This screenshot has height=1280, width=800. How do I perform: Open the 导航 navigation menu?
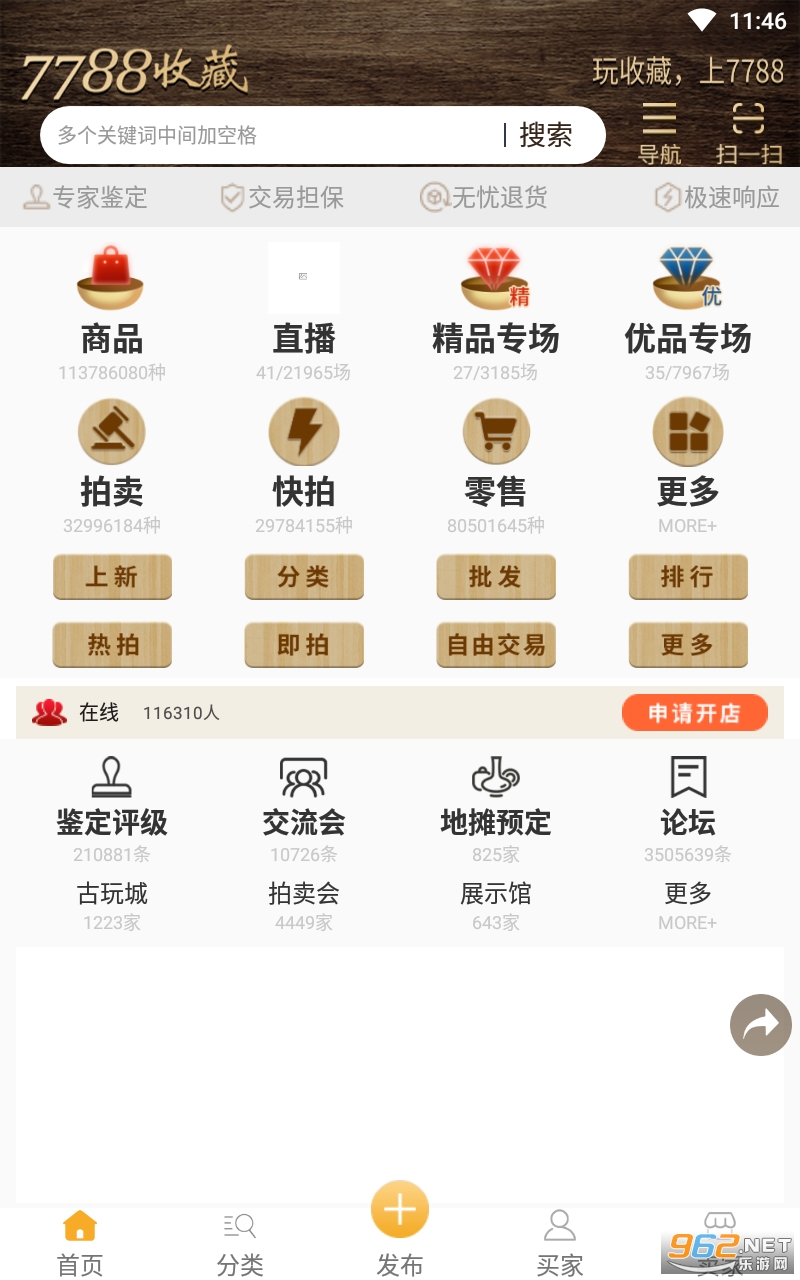[660, 134]
